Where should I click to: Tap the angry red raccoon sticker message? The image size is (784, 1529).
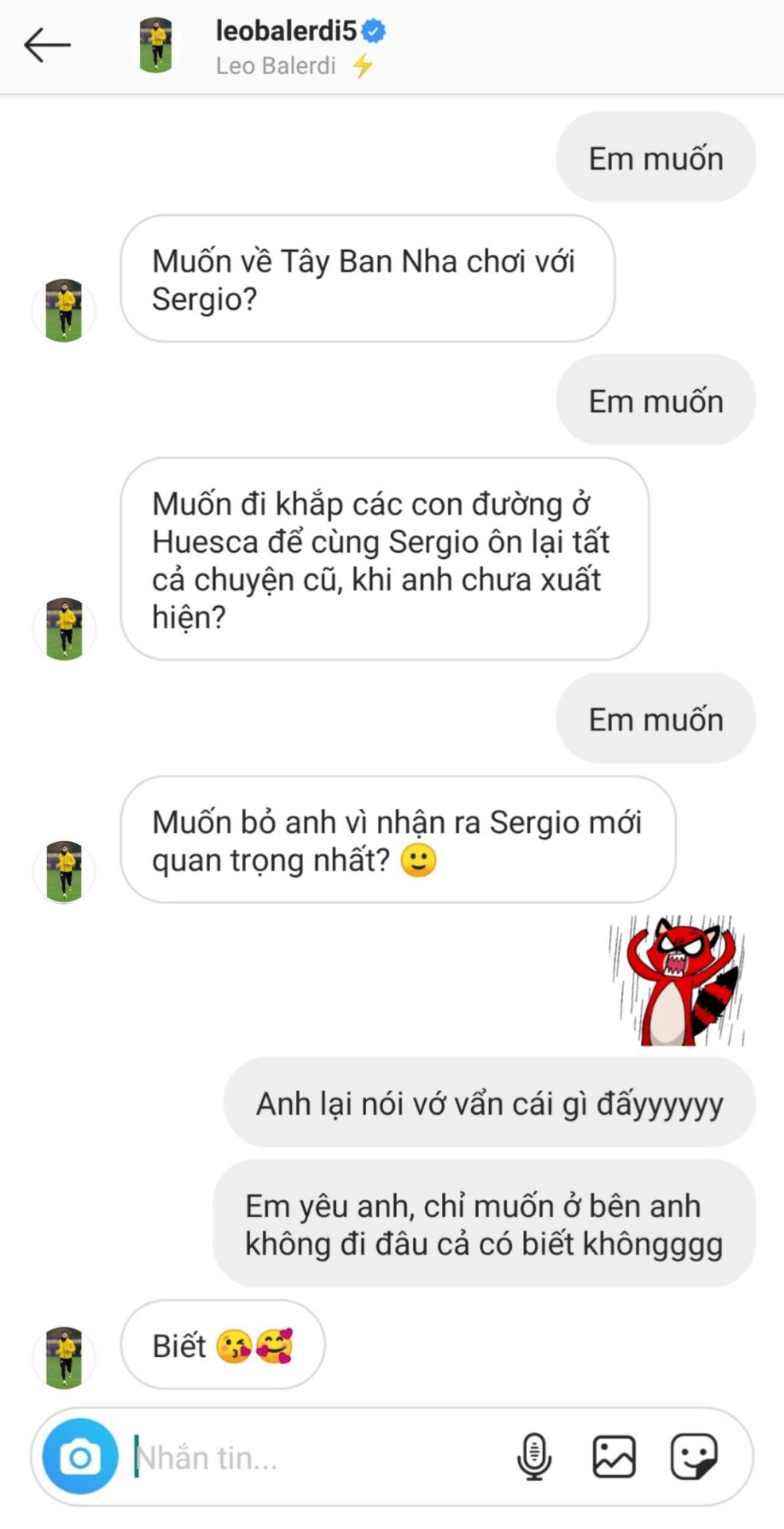pyautogui.click(x=677, y=980)
